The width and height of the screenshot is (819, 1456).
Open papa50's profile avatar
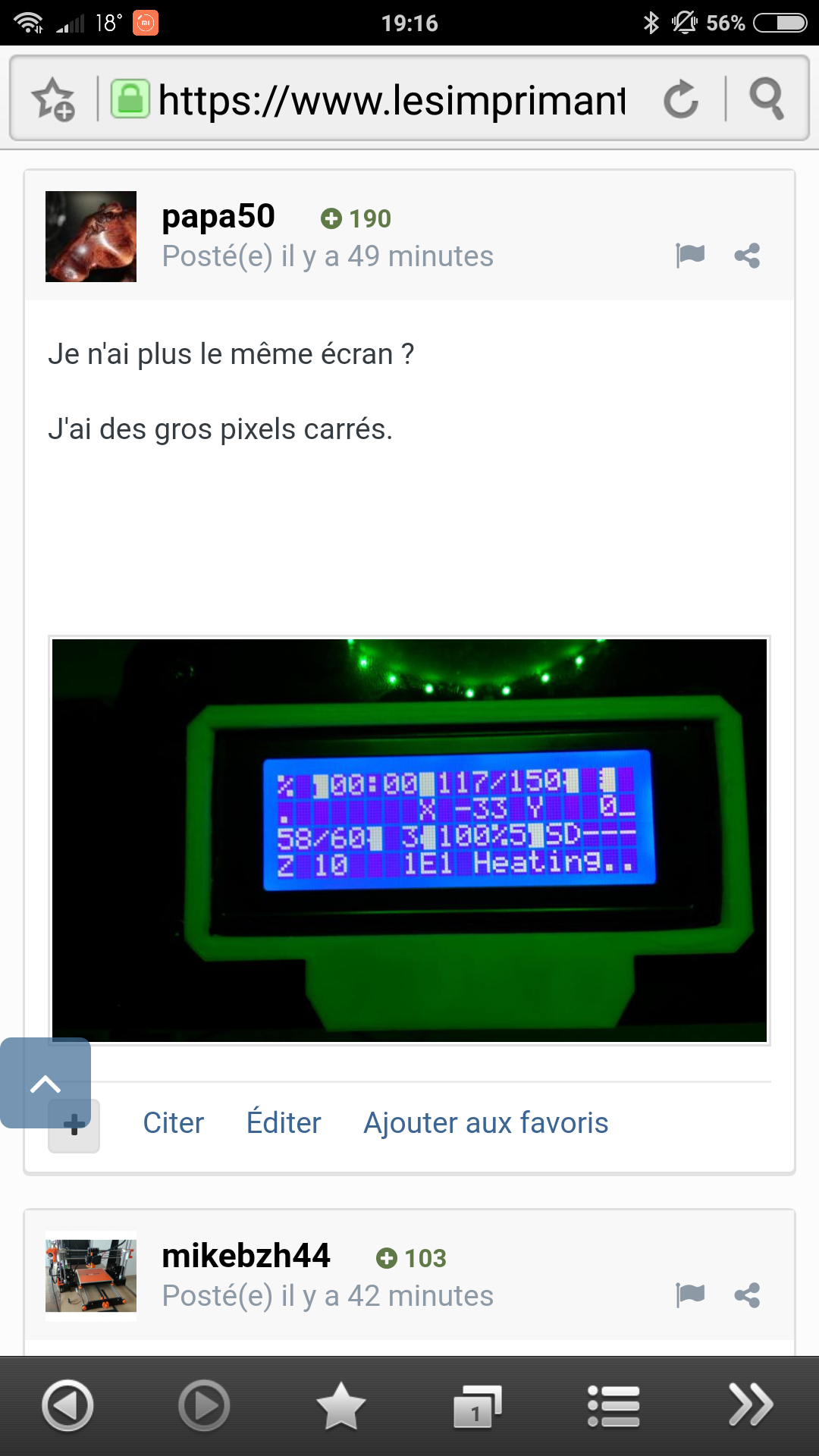click(91, 237)
